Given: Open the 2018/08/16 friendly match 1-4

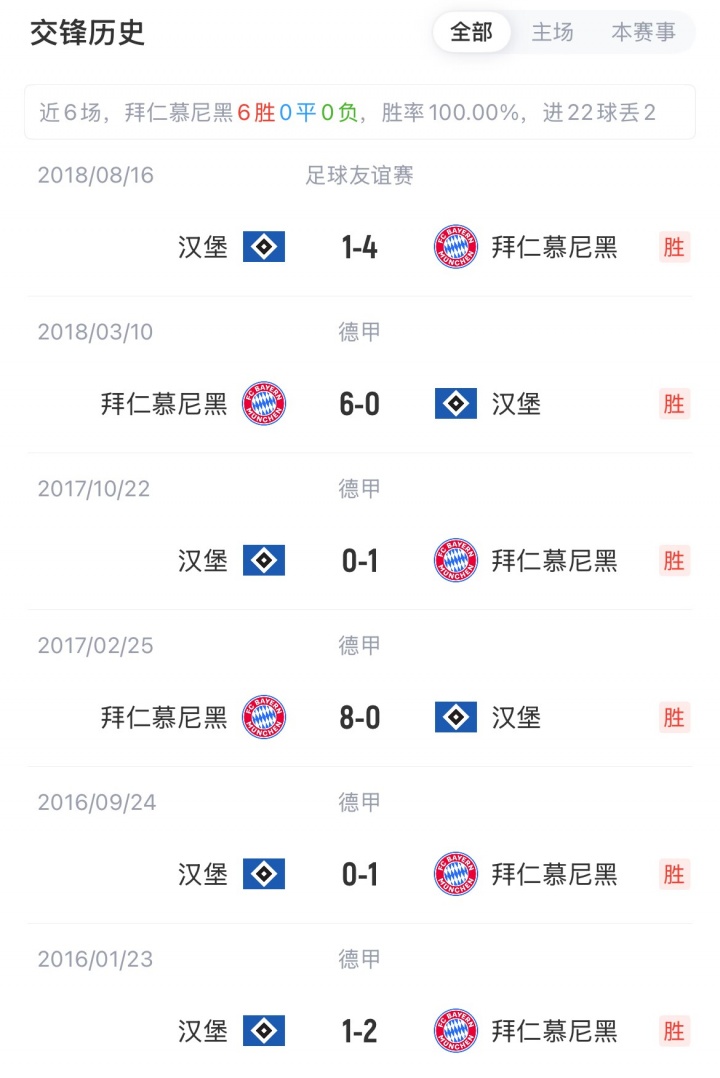Looking at the screenshot, I should coord(360,247).
